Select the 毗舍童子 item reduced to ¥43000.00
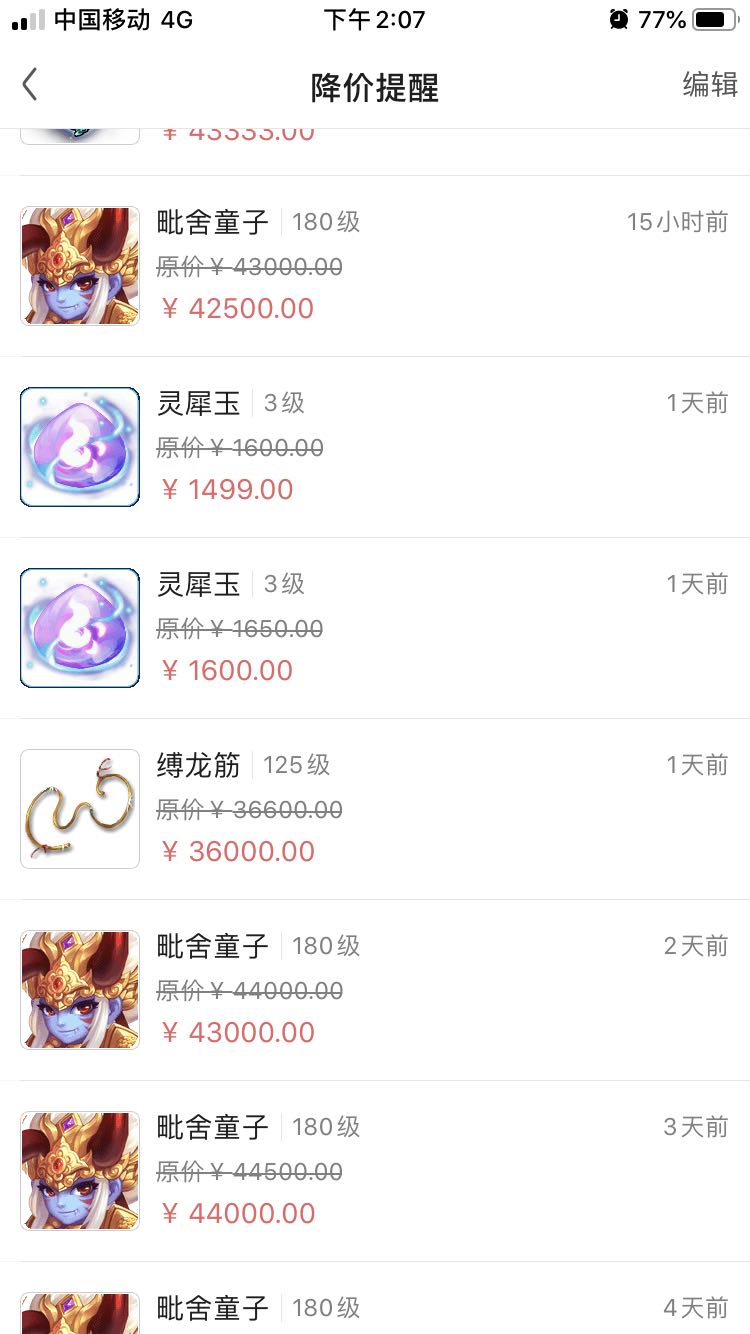The width and height of the screenshot is (750, 1334). [x=375, y=990]
